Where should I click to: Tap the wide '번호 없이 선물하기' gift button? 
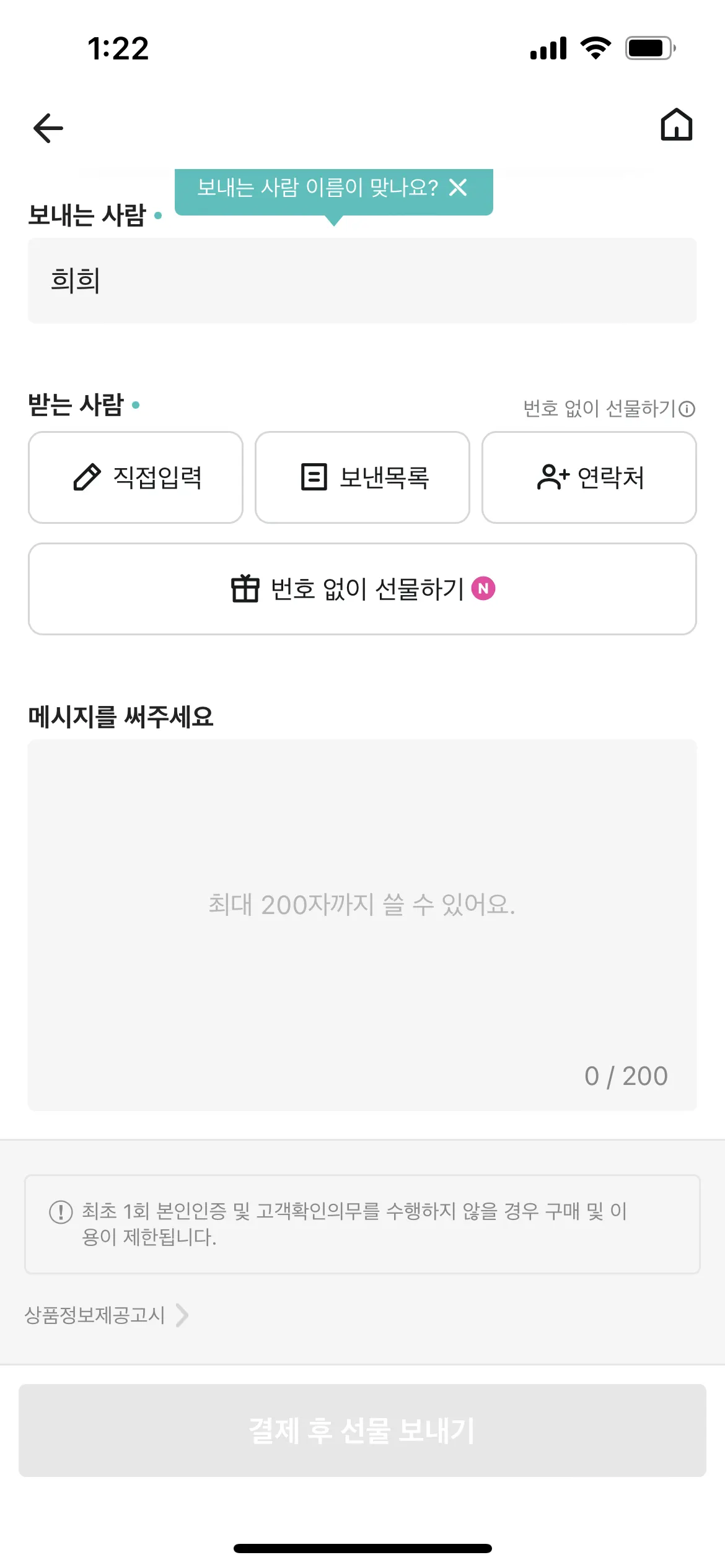pyautogui.click(x=362, y=589)
